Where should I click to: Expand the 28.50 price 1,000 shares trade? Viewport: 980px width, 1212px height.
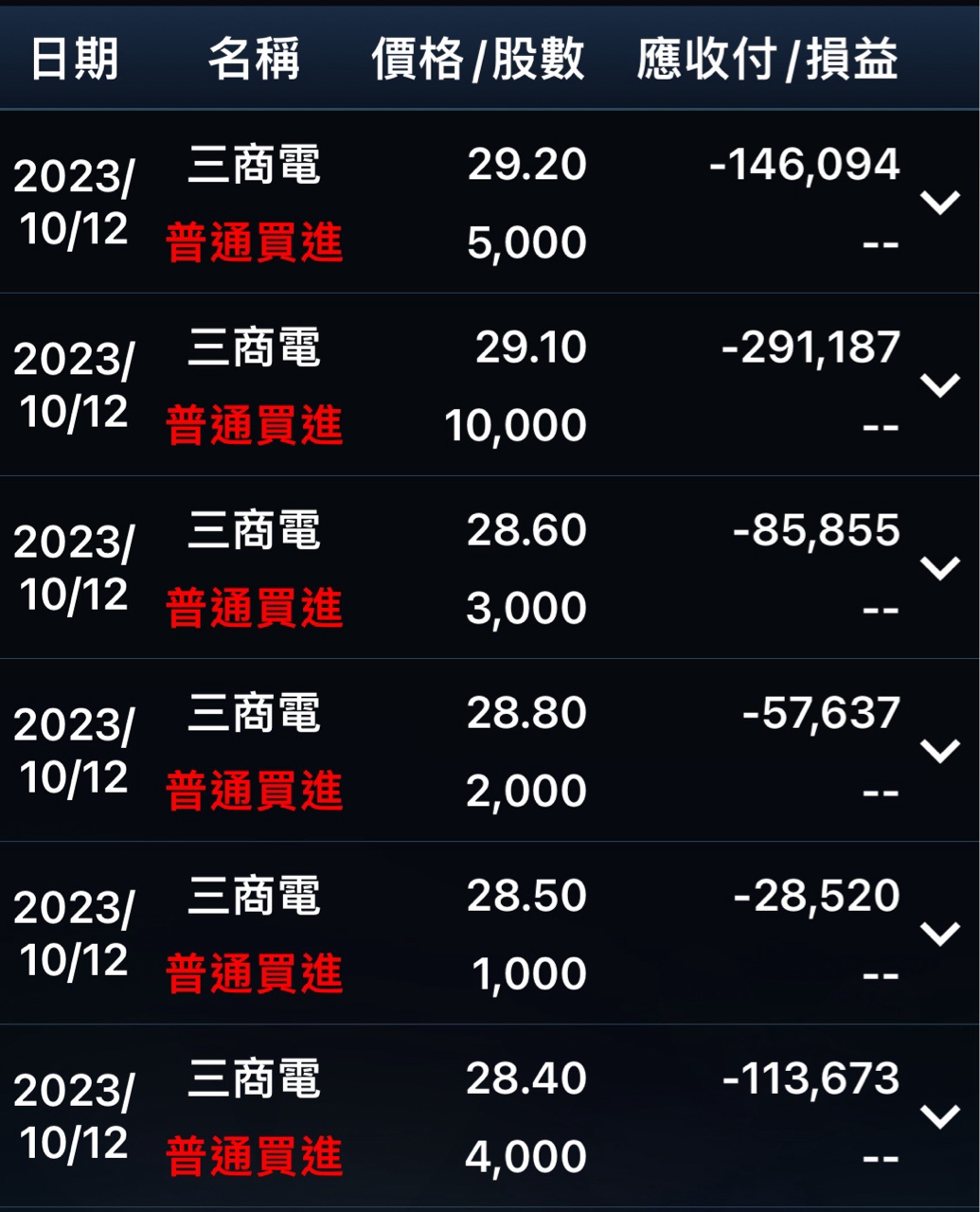tap(940, 933)
